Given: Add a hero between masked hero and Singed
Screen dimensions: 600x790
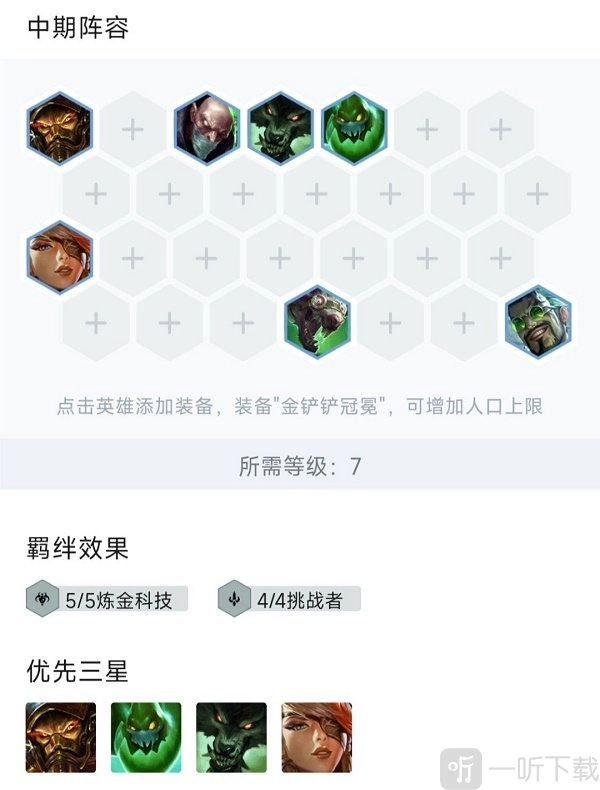Looking at the screenshot, I should (133, 129).
